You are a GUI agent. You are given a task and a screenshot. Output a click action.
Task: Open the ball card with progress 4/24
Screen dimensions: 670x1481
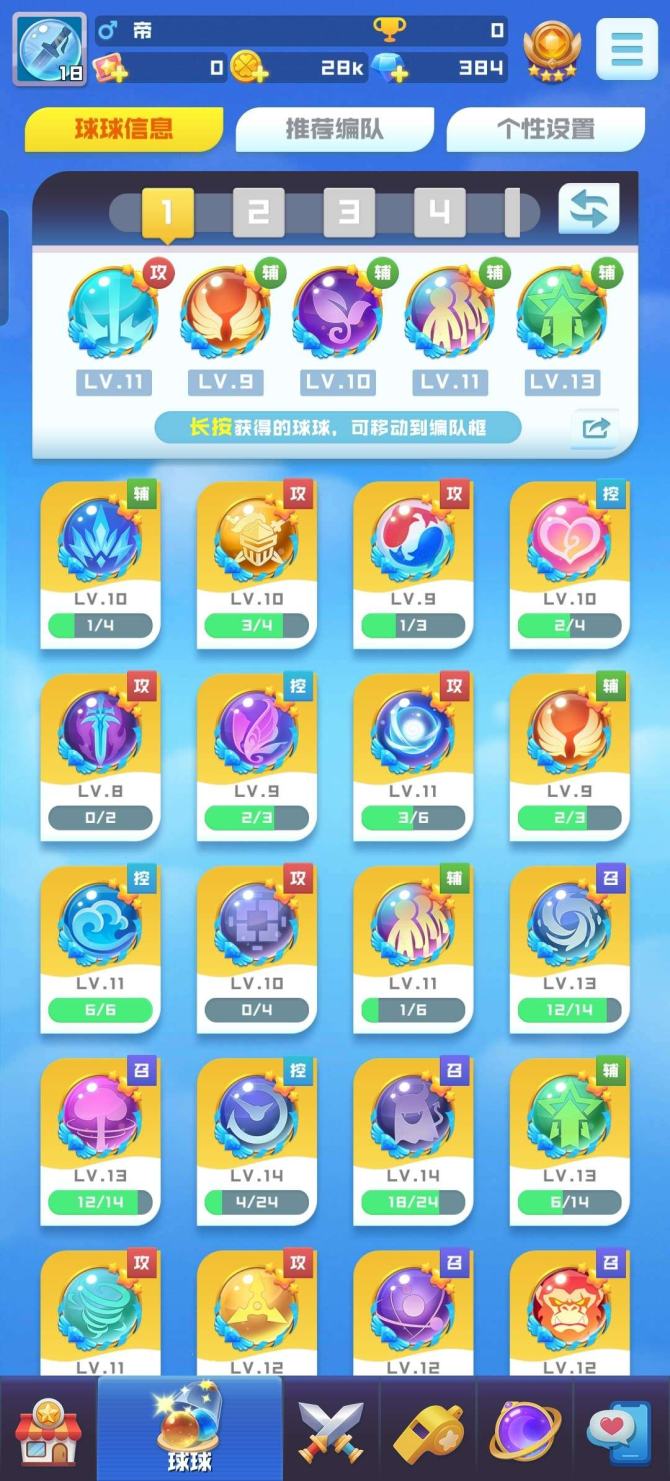pyautogui.click(x=257, y=1141)
